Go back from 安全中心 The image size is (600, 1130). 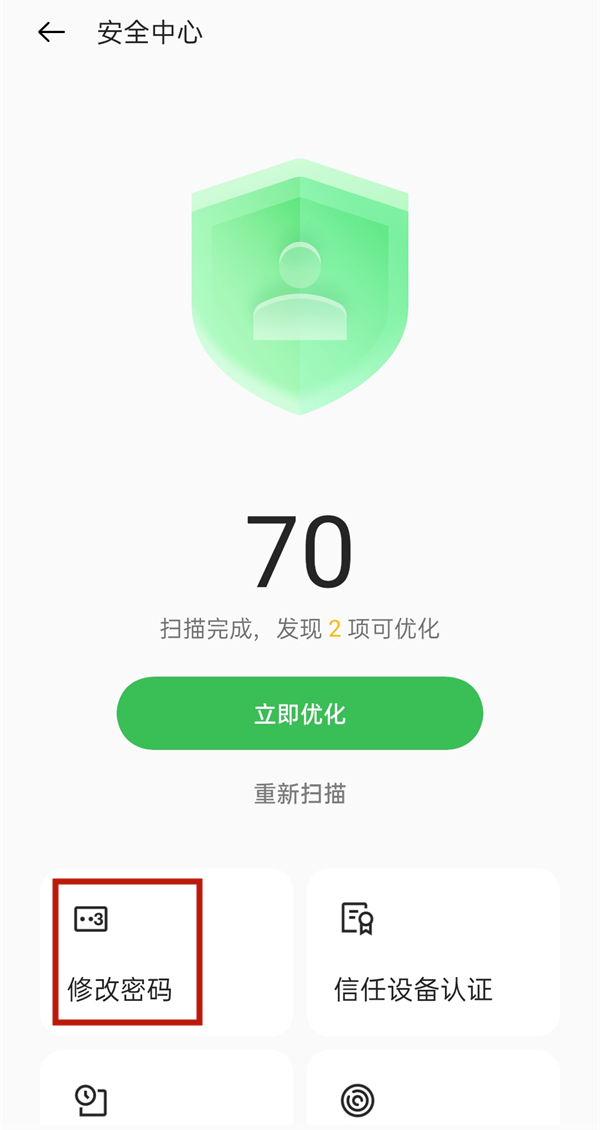tap(52, 33)
